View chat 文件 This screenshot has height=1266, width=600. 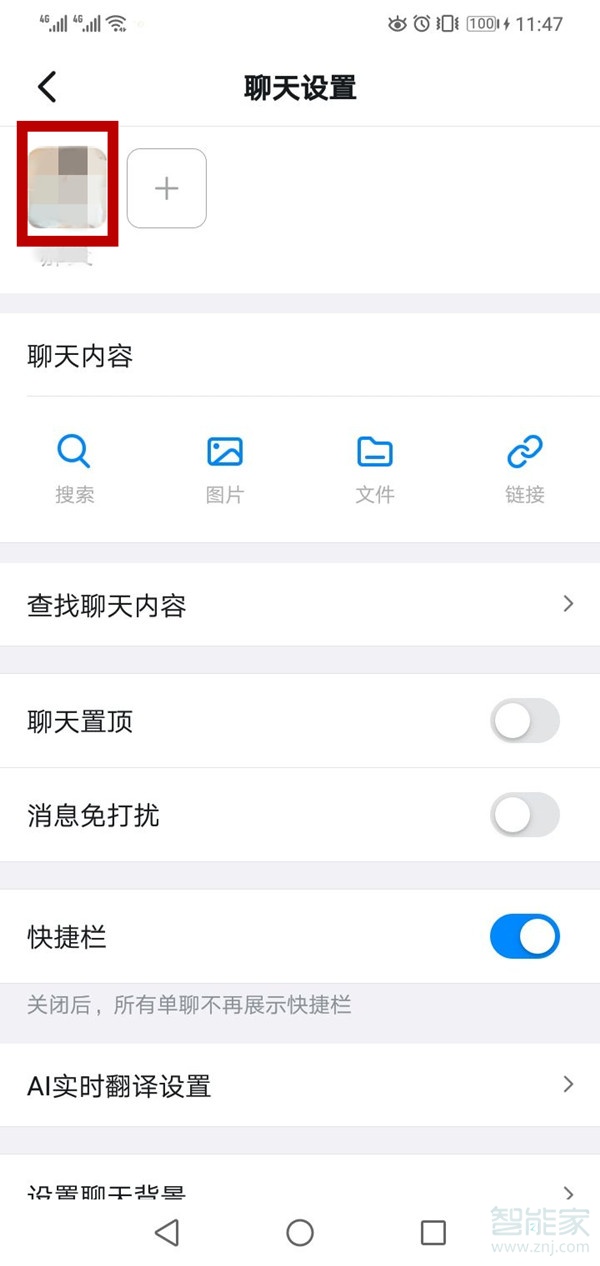coord(375,468)
